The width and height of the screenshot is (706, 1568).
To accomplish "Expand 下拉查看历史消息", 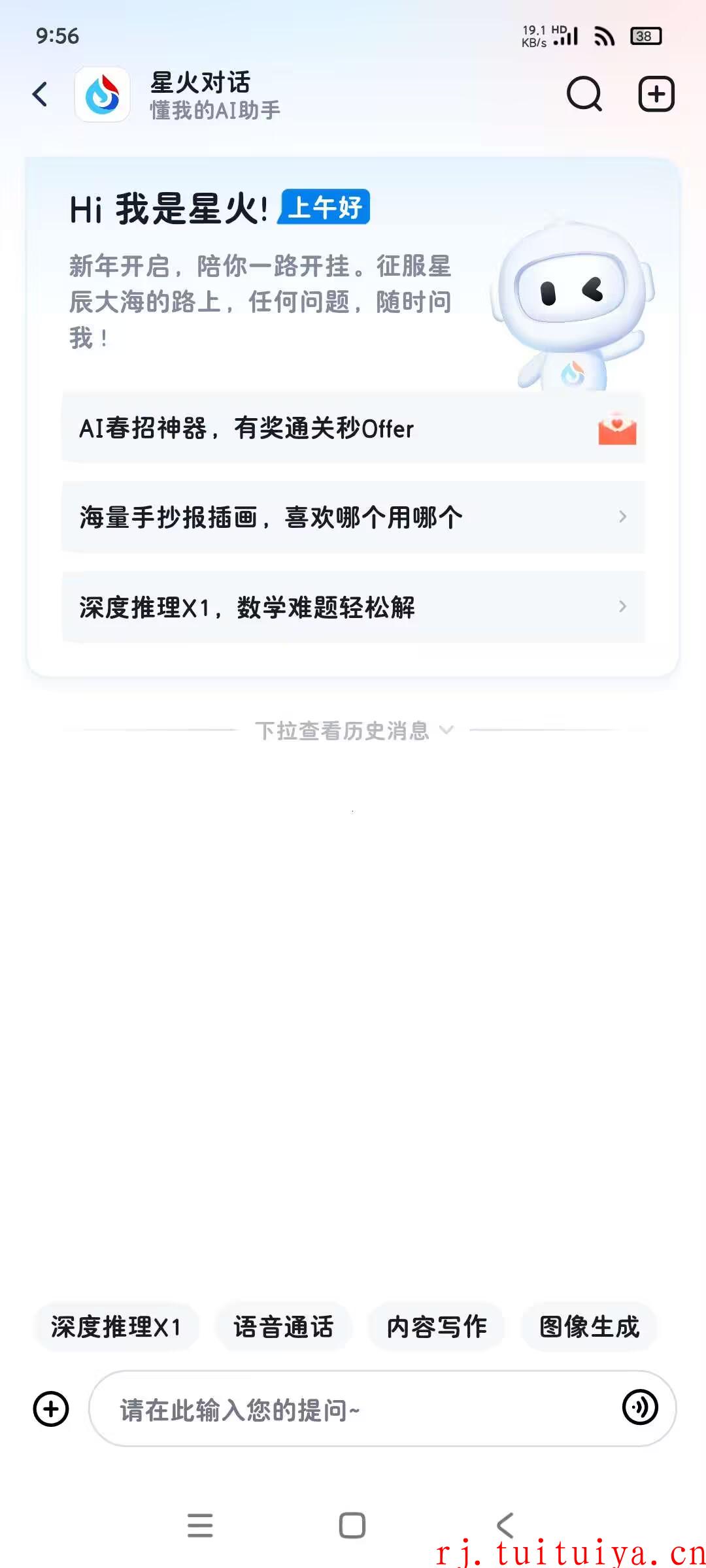I will [x=354, y=730].
